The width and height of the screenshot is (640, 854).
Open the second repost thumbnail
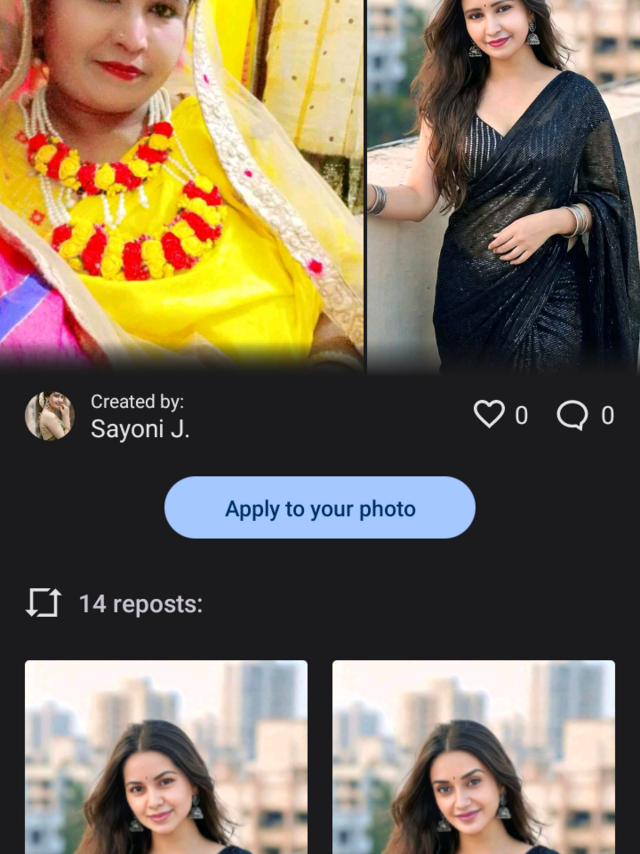pos(473,756)
